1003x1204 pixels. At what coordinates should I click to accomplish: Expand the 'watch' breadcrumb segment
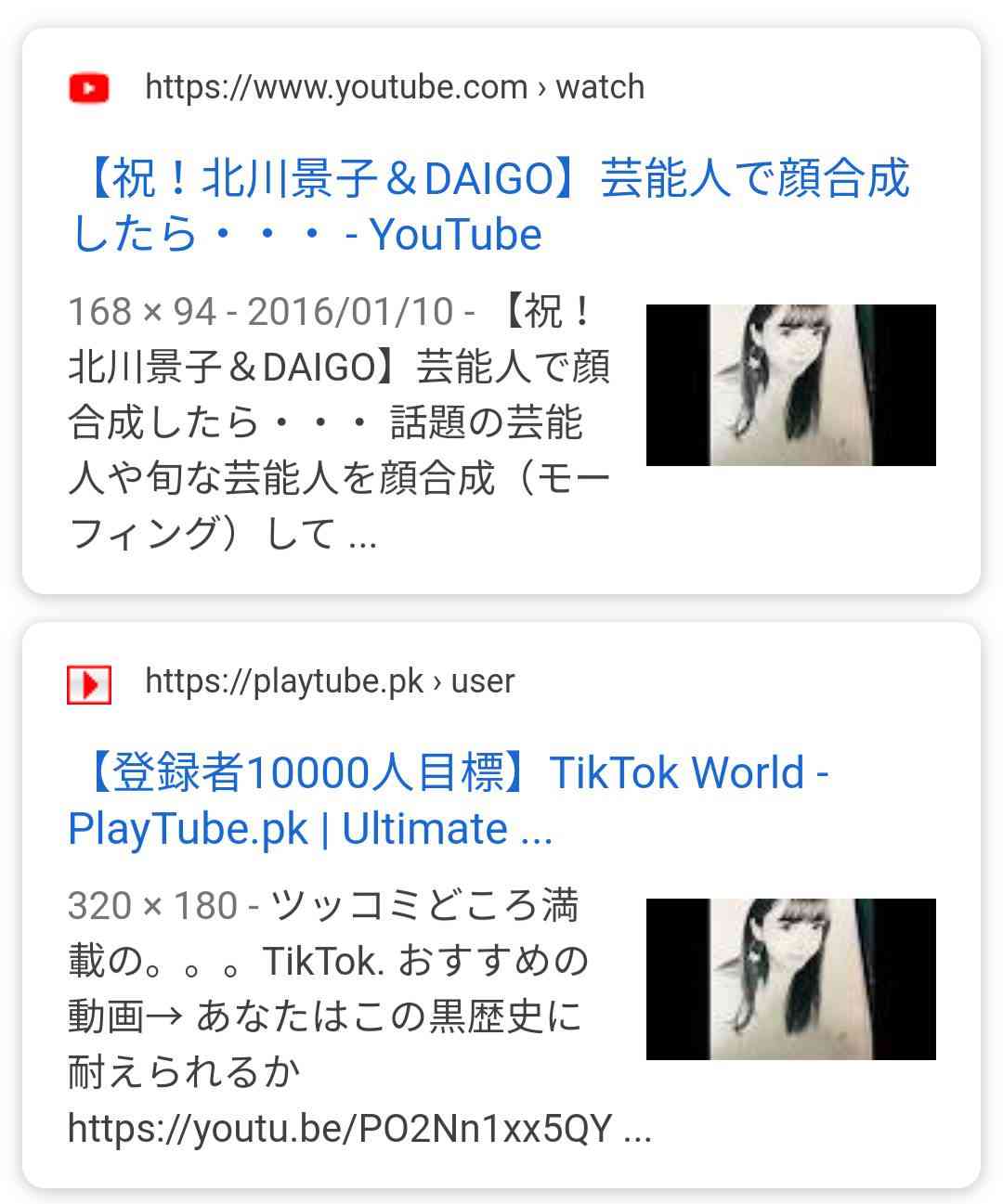(x=598, y=88)
